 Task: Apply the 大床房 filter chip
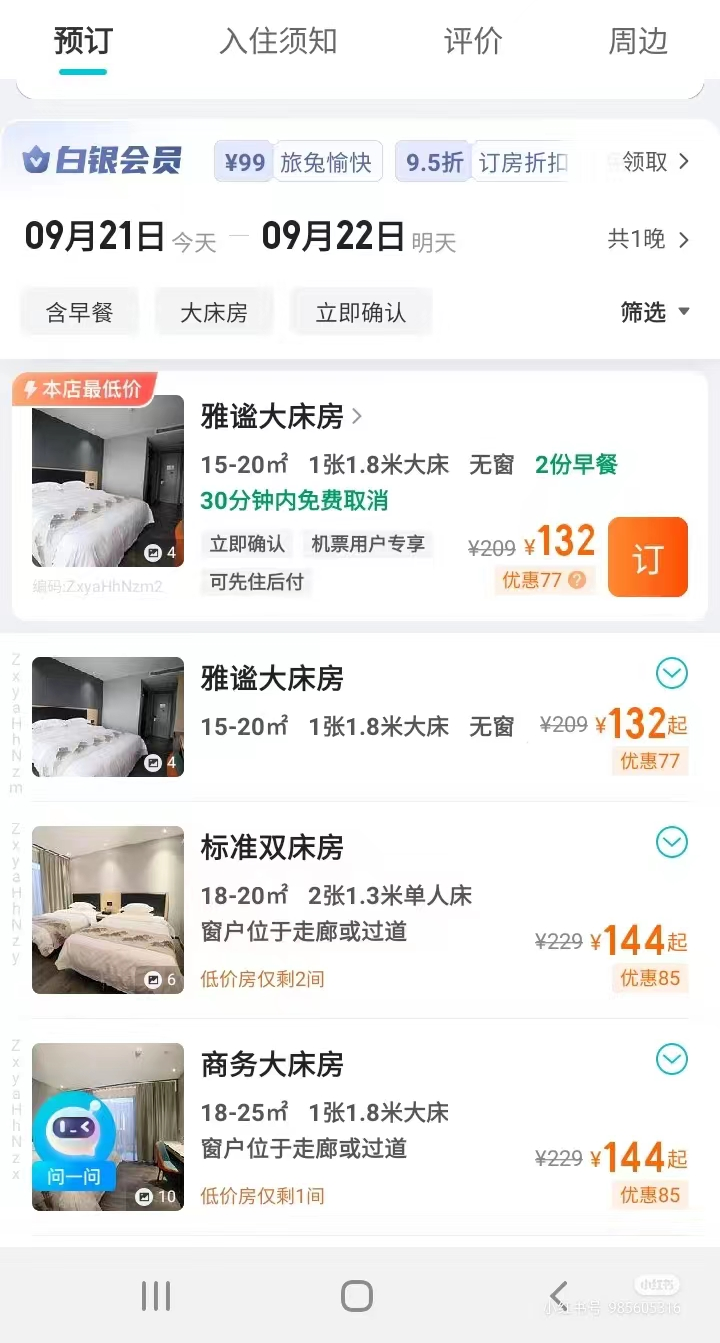(x=214, y=313)
